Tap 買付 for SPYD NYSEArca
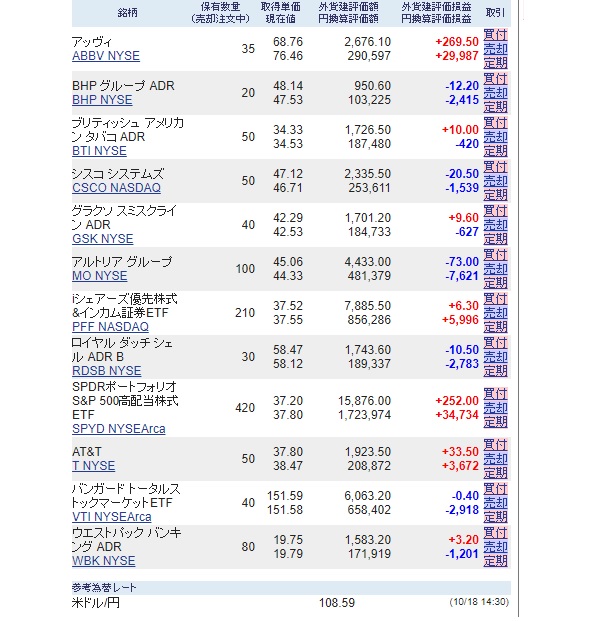Image resolution: width=606 pixels, height=621 pixels. click(x=495, y=394)
